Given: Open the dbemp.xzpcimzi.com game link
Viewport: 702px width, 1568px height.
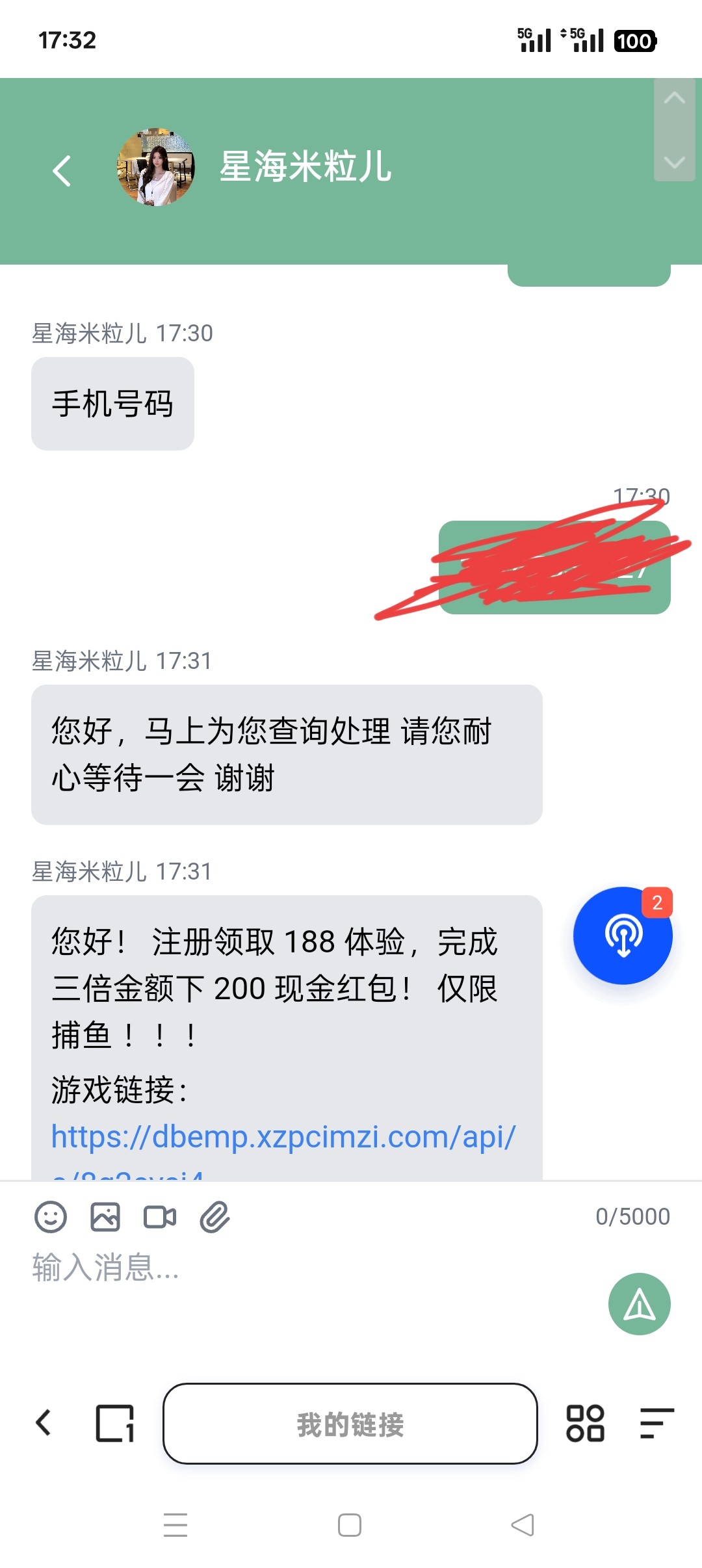Looking at the screenshot, I should [x=283, y=1137].
